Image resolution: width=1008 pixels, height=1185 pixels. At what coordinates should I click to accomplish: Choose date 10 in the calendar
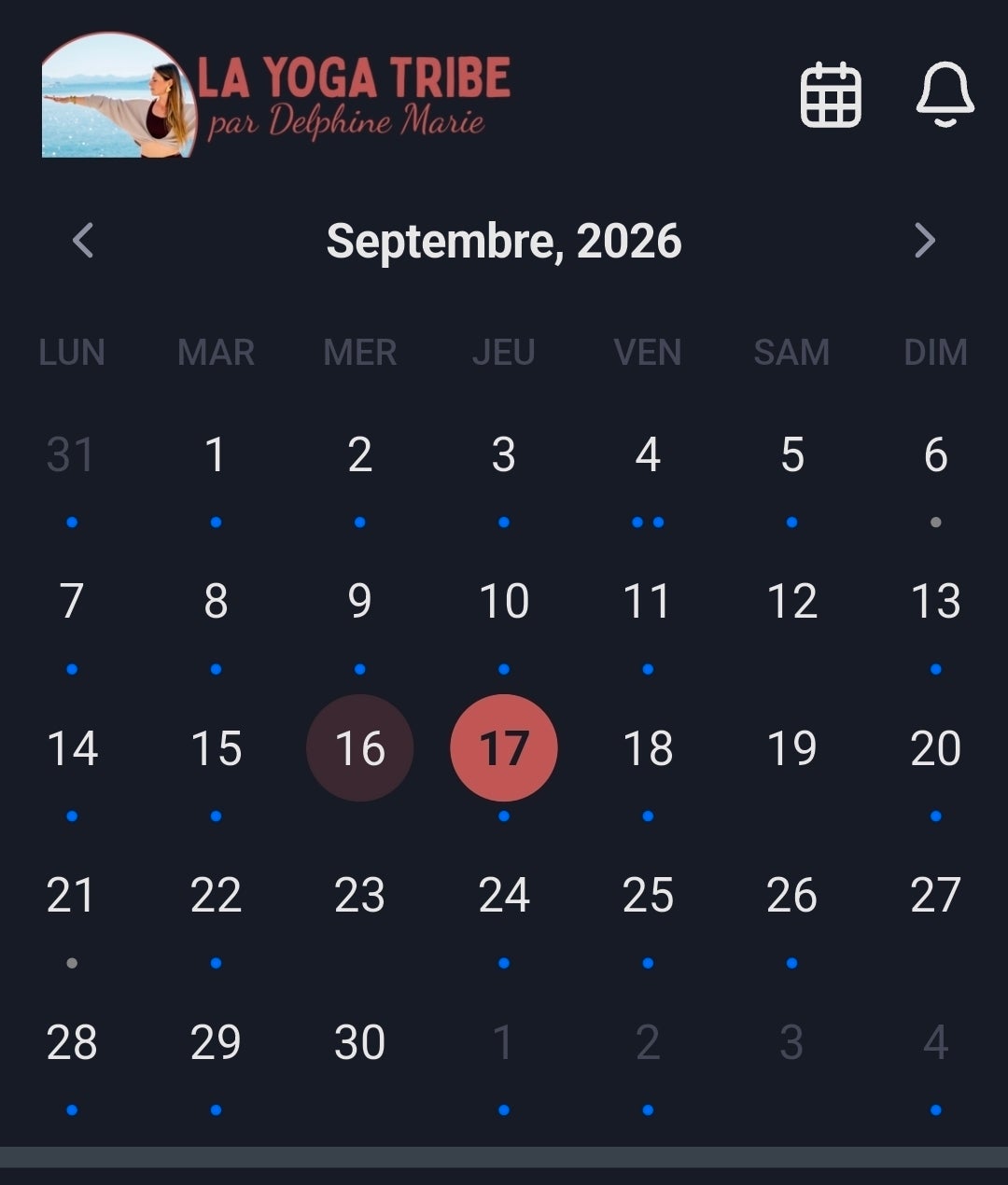(504, 602)
